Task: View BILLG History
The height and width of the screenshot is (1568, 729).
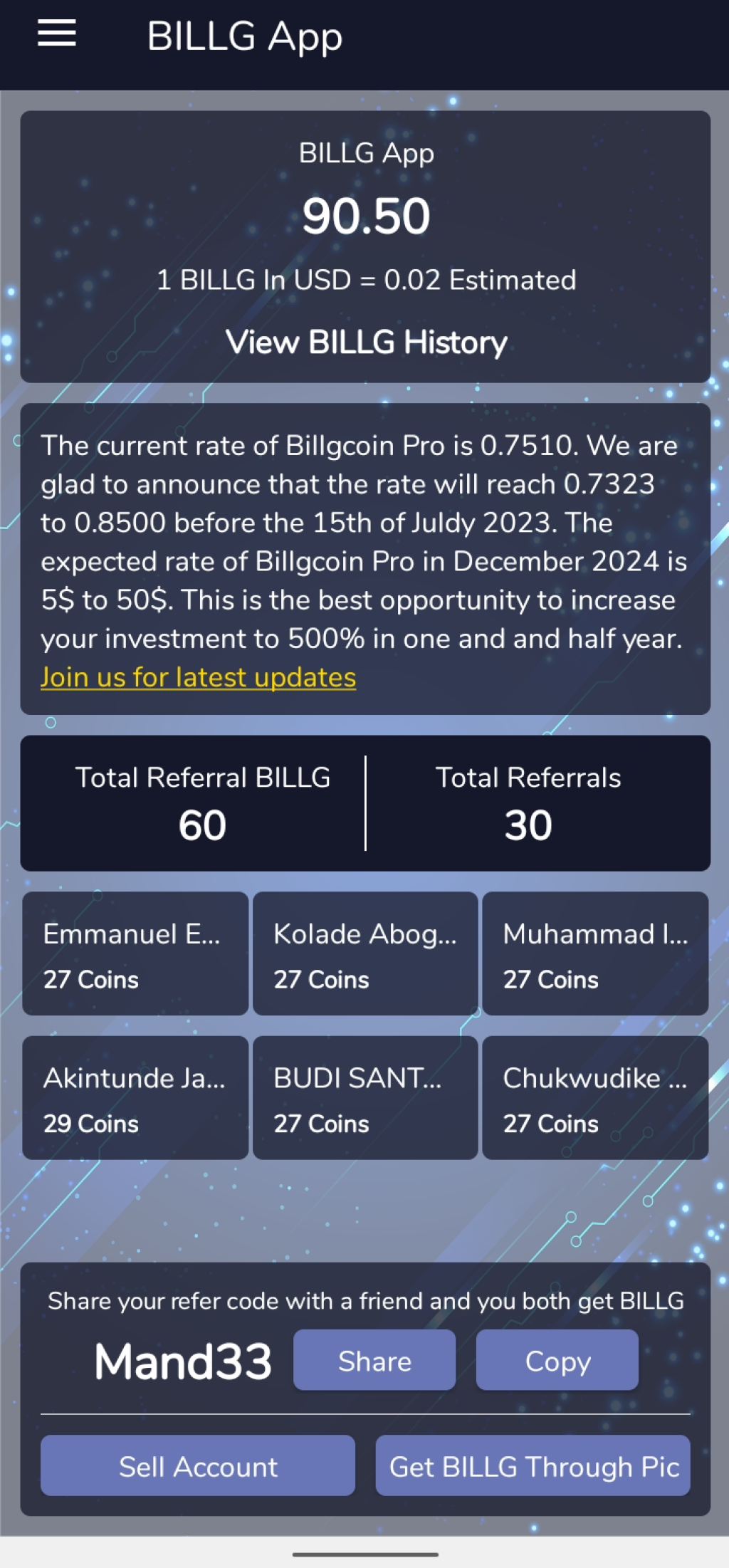Action: tap(366, 343)
